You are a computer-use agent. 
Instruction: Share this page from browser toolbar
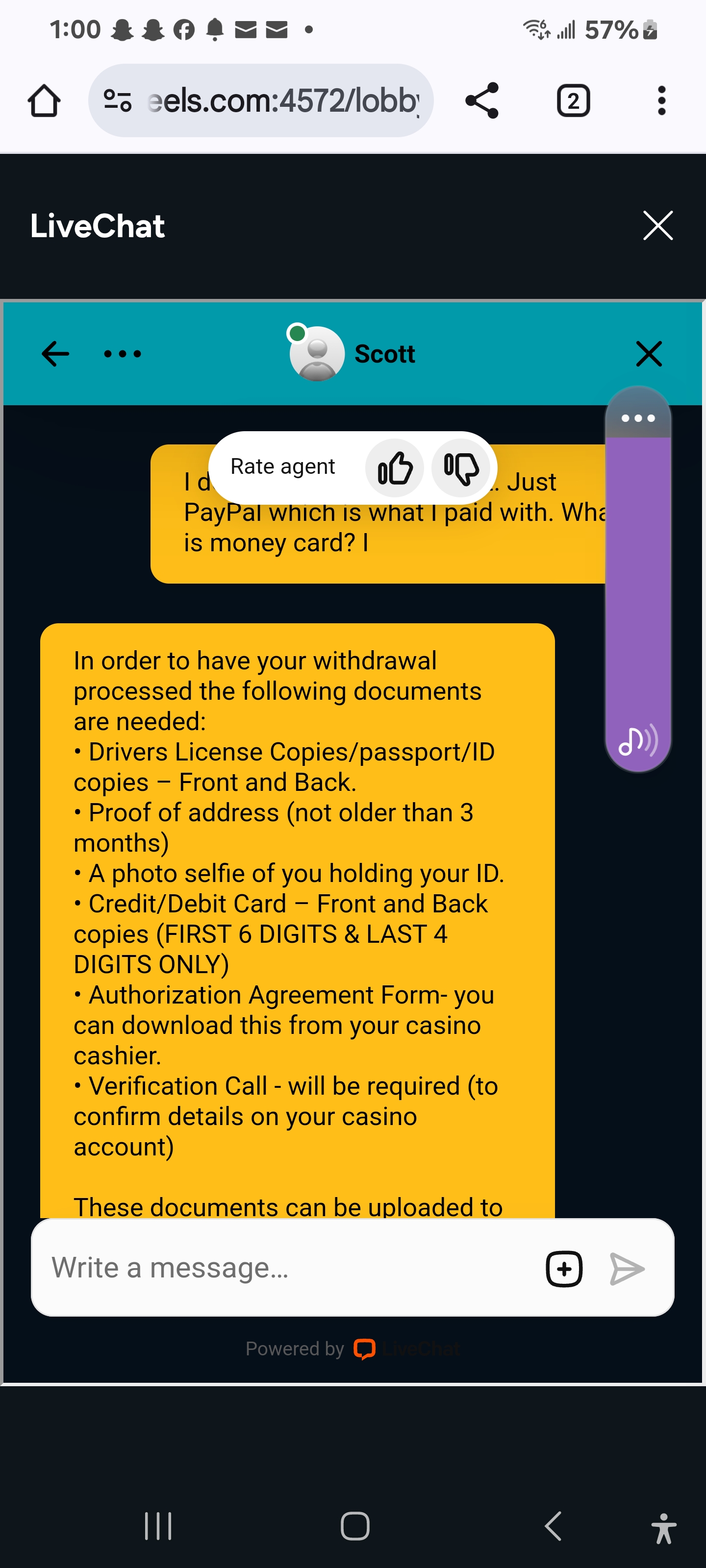(x=482, y=101)
